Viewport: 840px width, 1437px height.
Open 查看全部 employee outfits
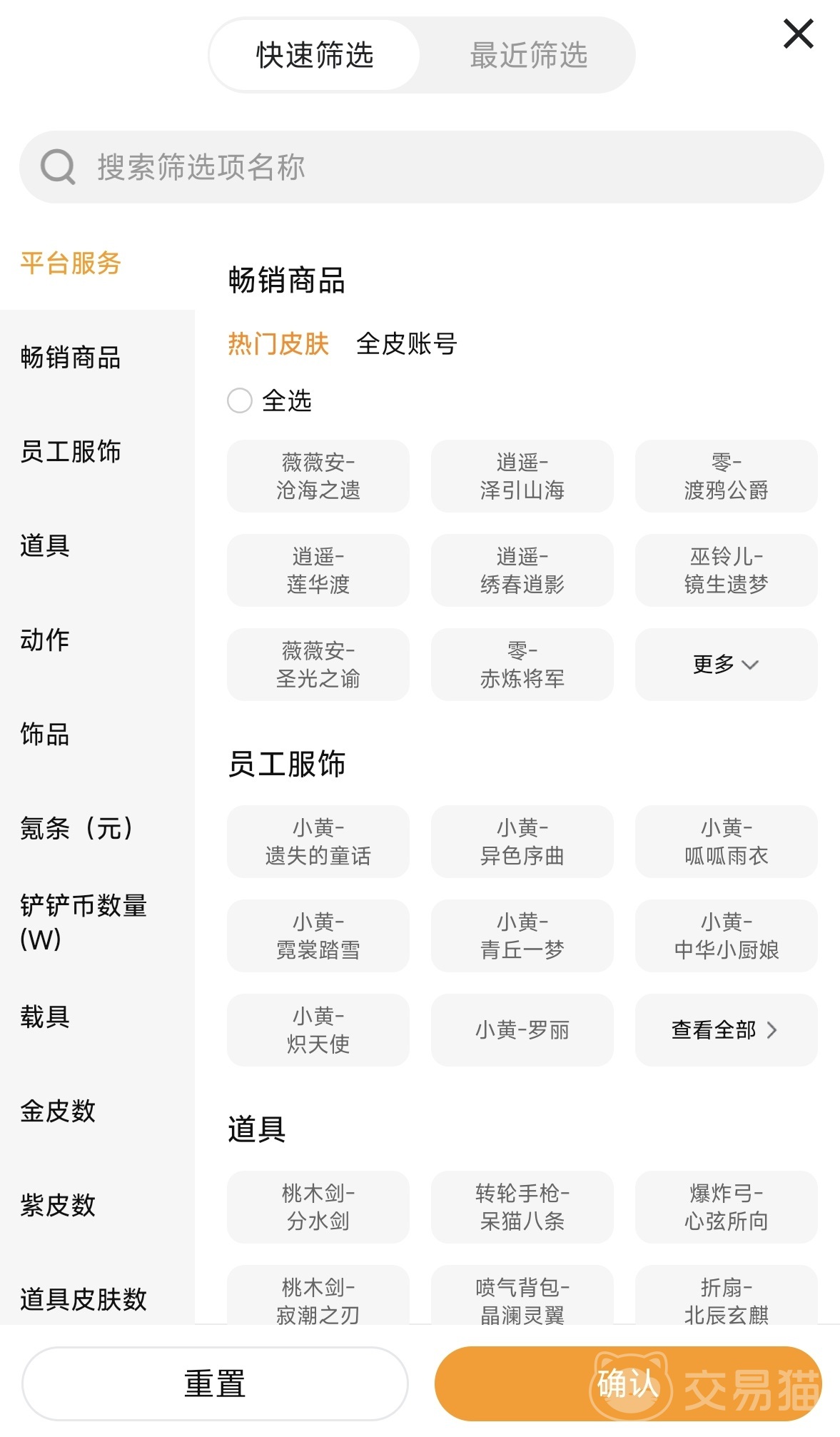[x=726, y=1030]
